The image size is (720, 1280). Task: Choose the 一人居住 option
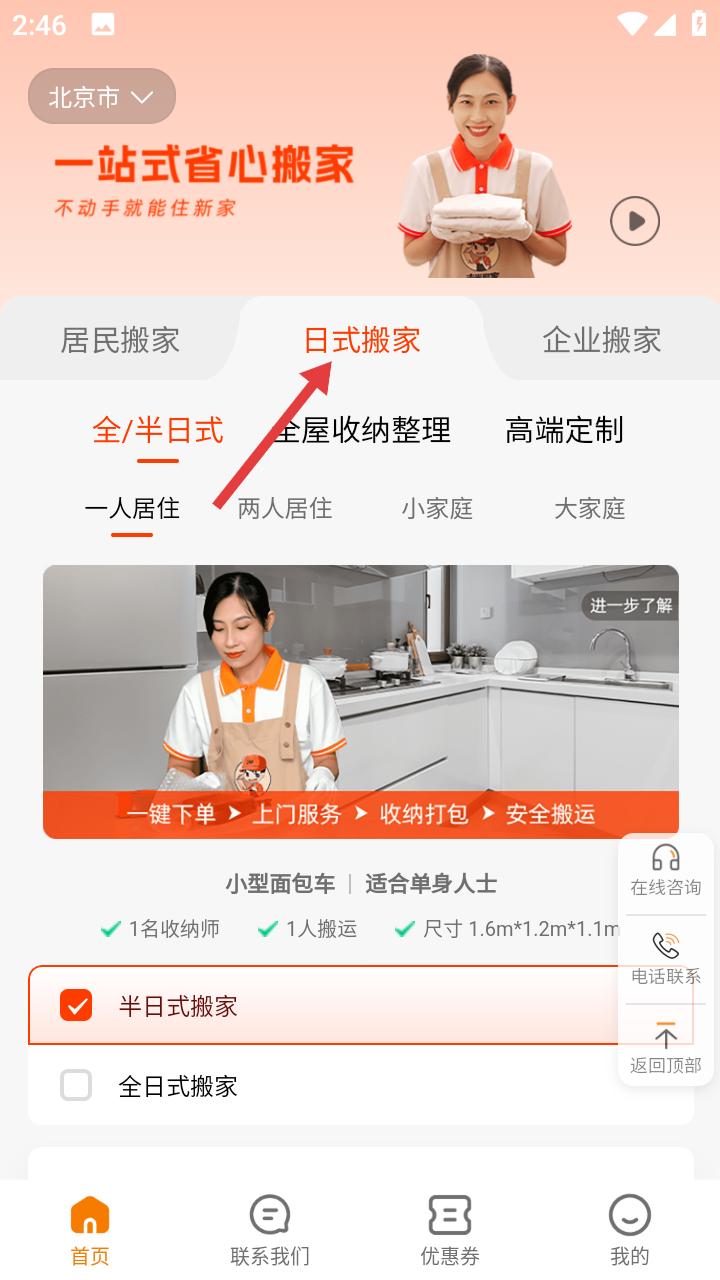point(132,509)
